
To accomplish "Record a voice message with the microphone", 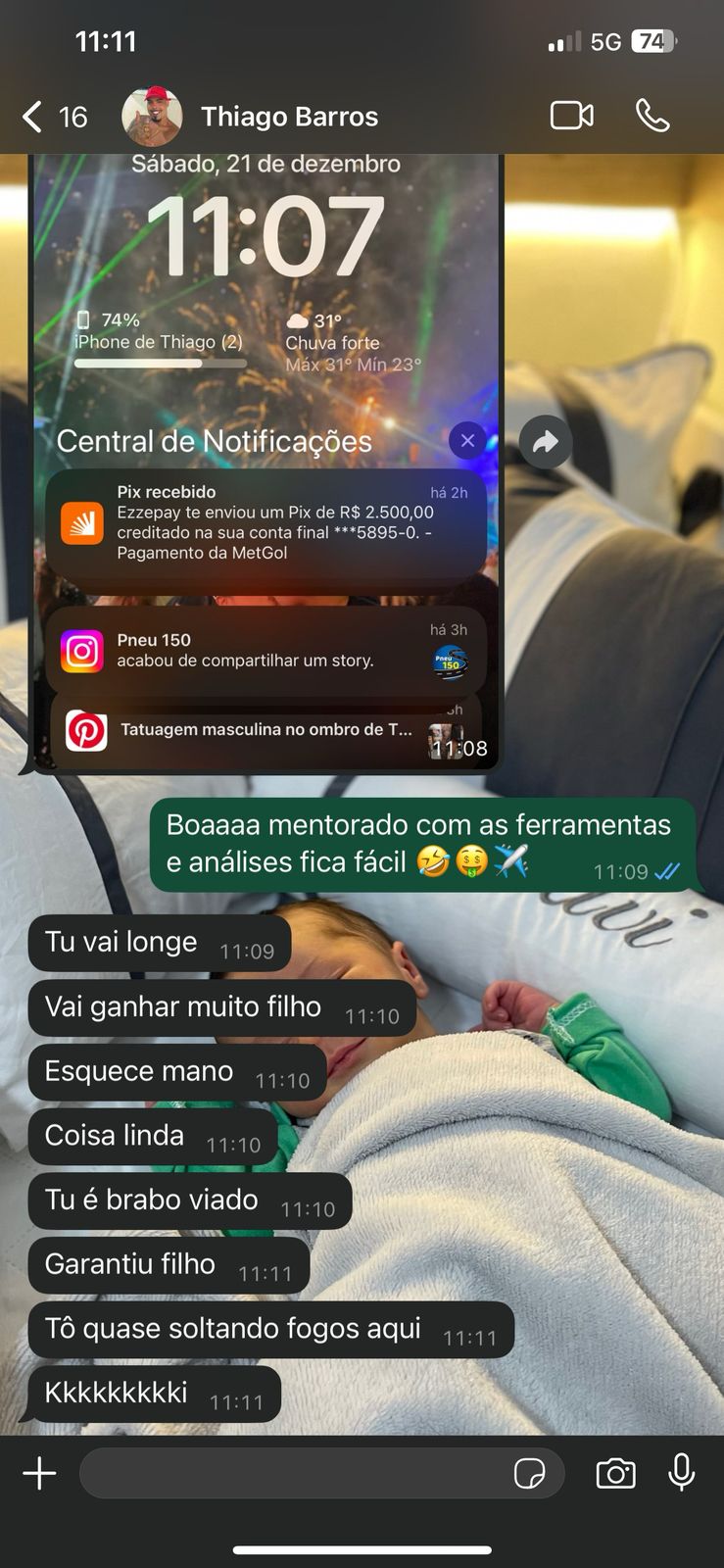I will tap(682, 1473).
